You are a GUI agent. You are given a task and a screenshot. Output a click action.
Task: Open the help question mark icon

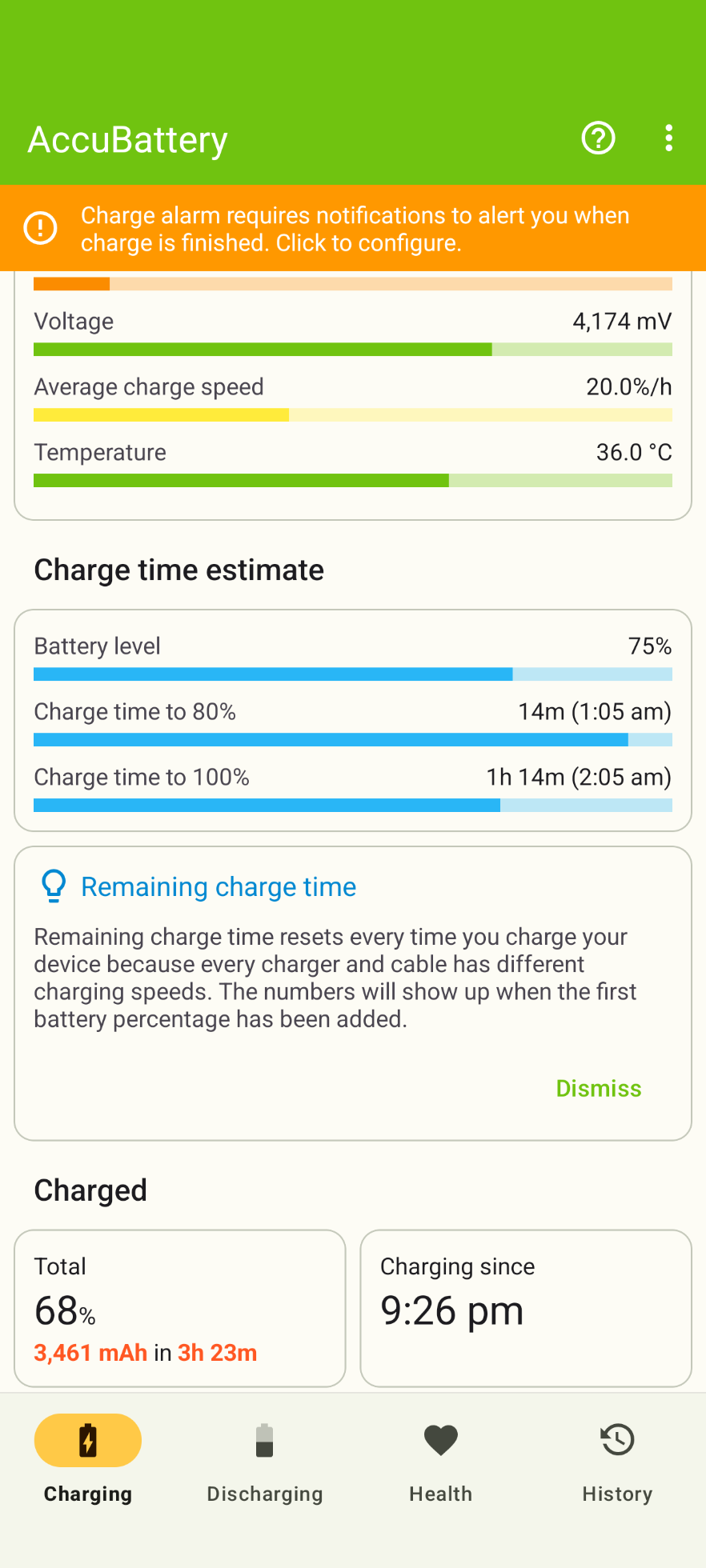coord(598,138)
